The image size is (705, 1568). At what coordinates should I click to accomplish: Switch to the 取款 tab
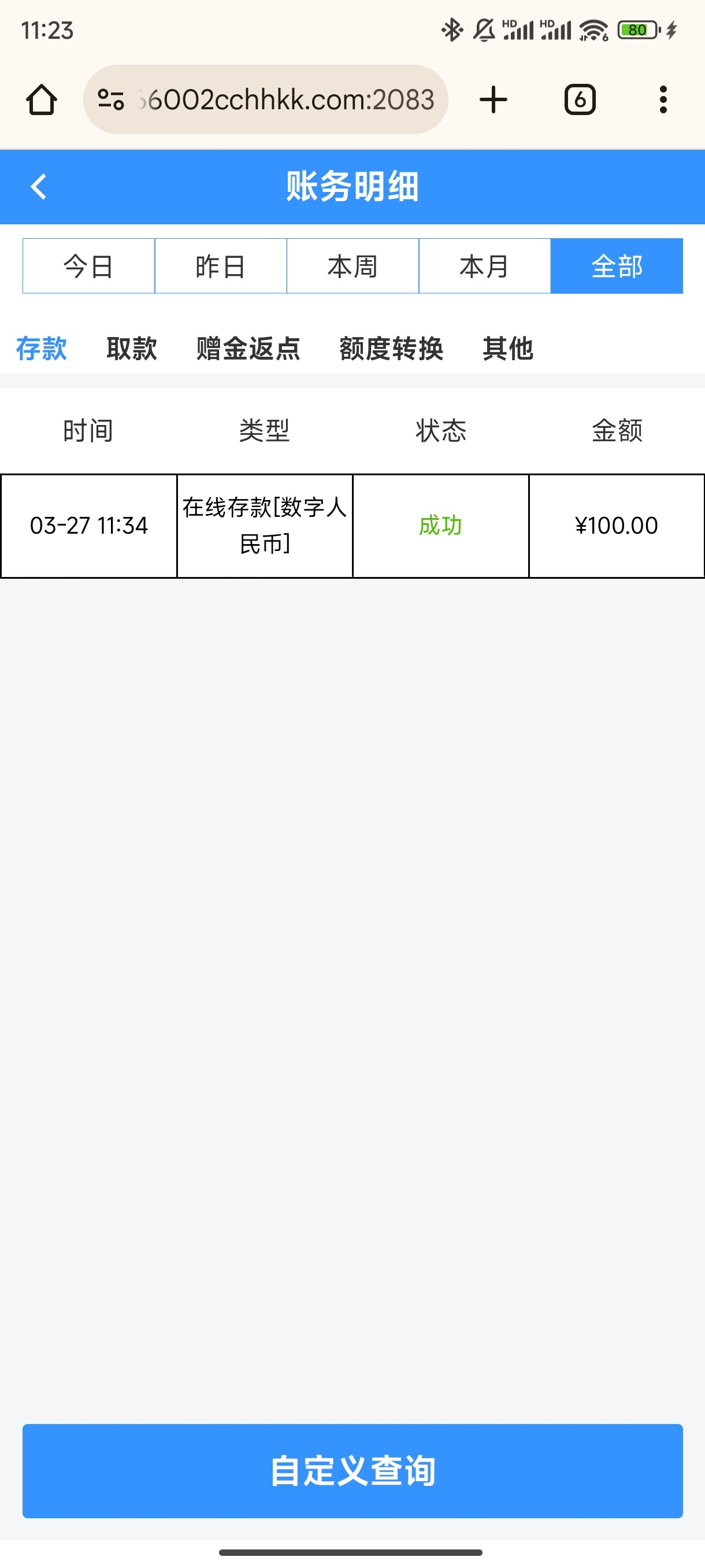coord(131,349)
